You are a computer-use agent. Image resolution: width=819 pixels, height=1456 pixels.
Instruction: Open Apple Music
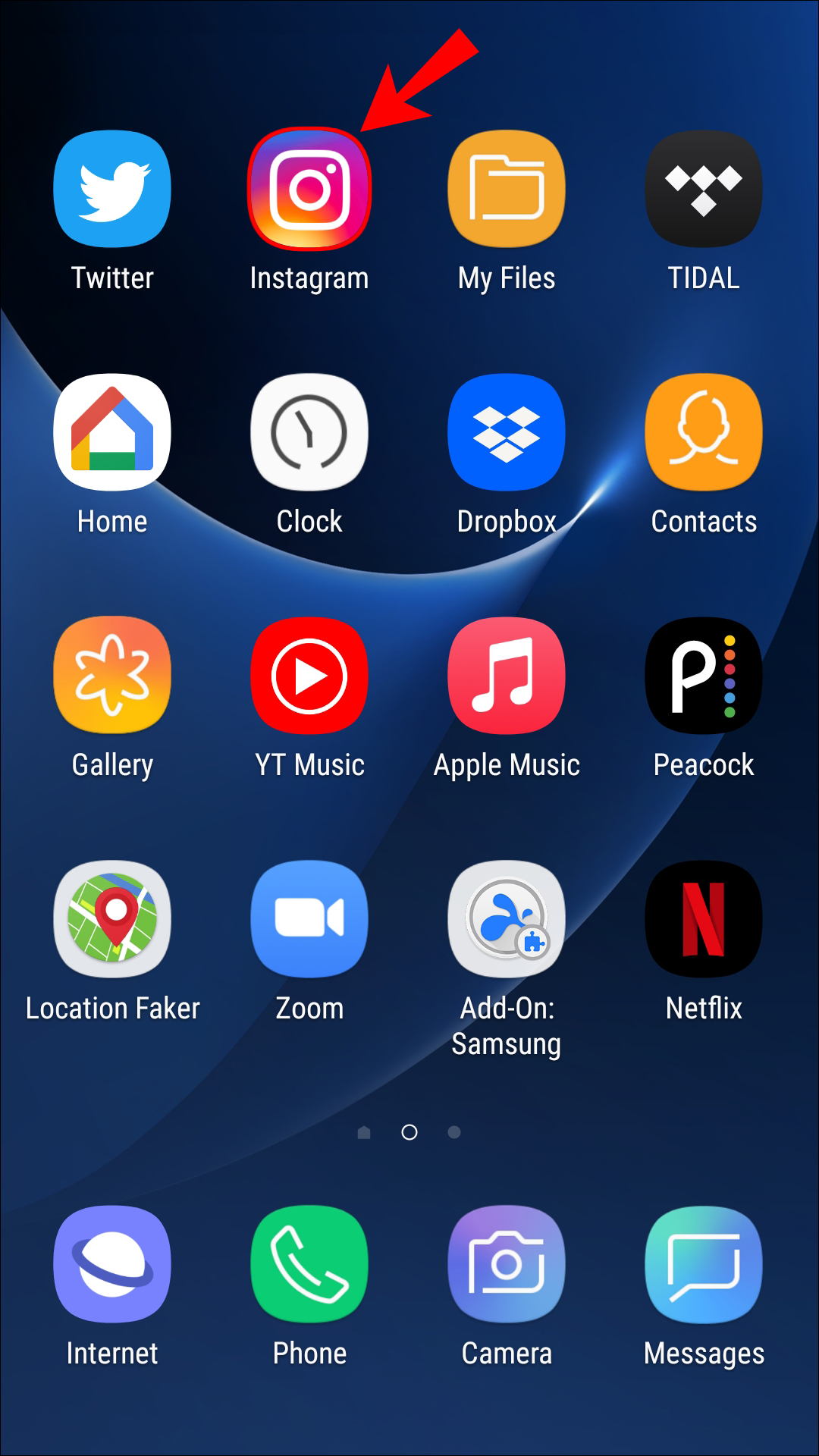coord(507,676)
